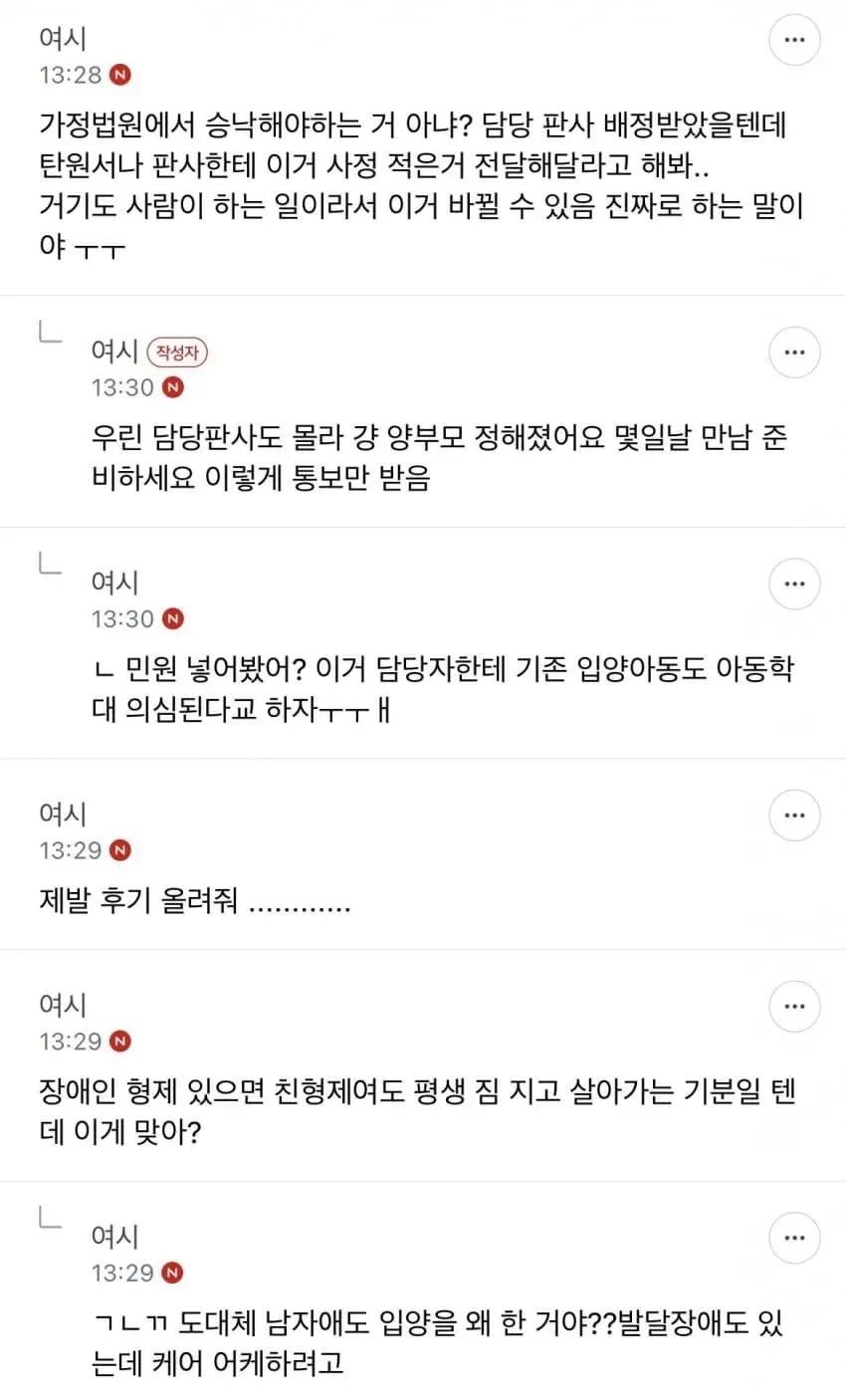Image resolution: width=846 pixels, height=1400 pixels.
Task: Tap the three-dot menu on 제발 후기 올려줘
Action: pos(794,816)
